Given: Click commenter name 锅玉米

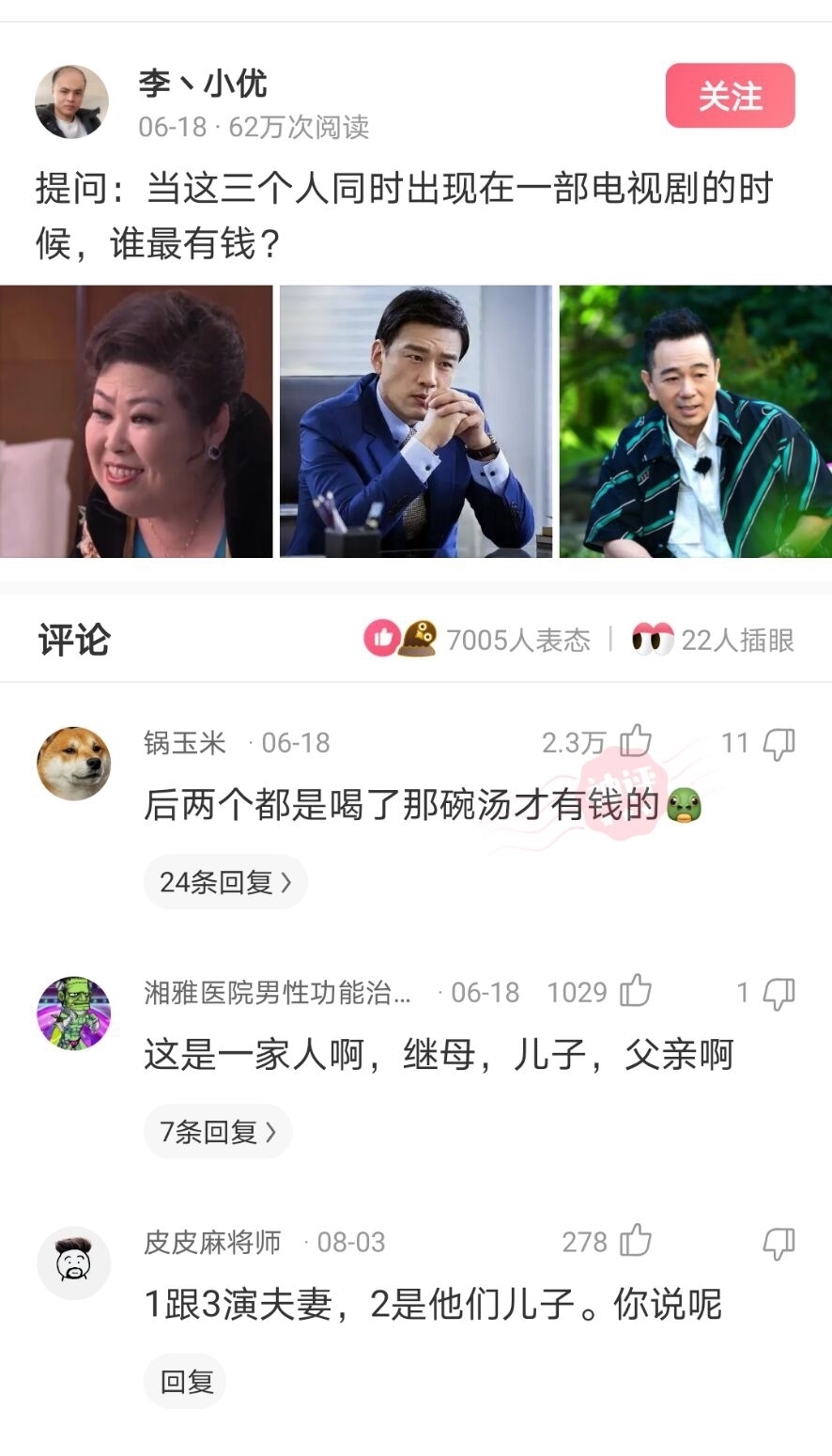Looking at the screenshot, I should (187, 742).
